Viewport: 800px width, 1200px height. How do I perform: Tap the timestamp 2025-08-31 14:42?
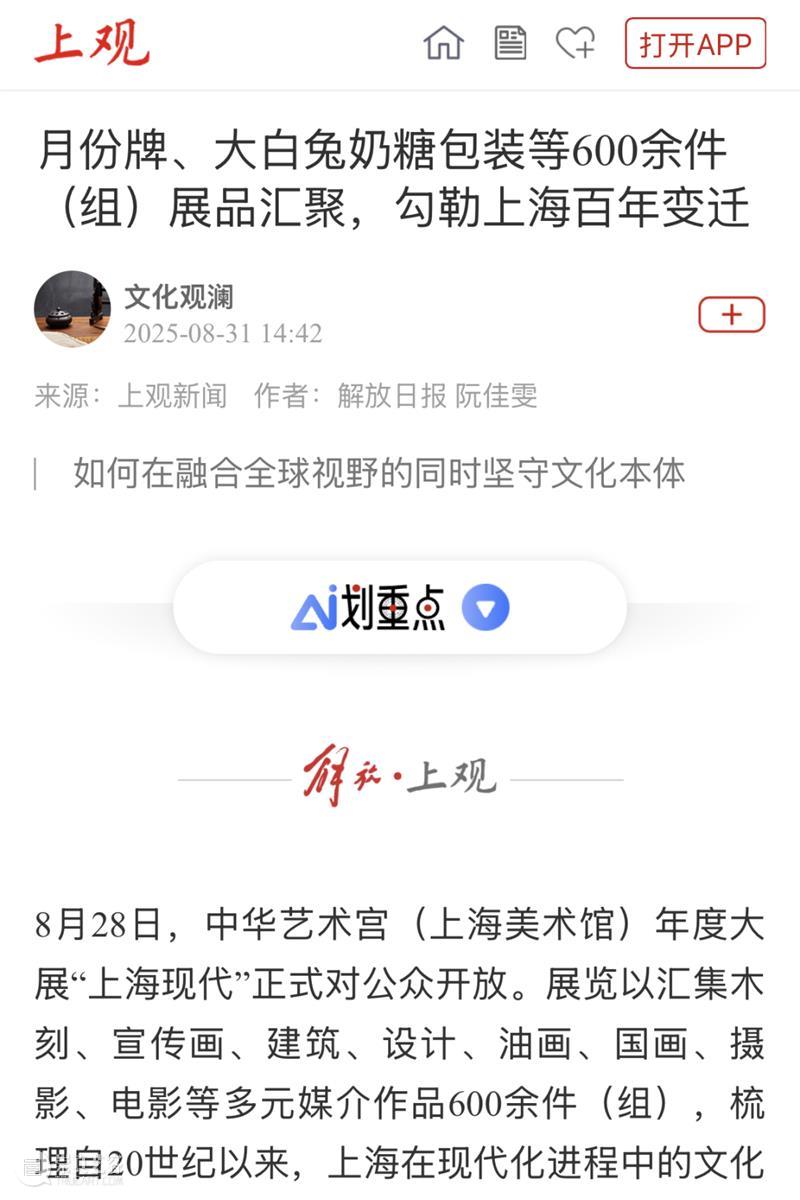pos(224,333)
